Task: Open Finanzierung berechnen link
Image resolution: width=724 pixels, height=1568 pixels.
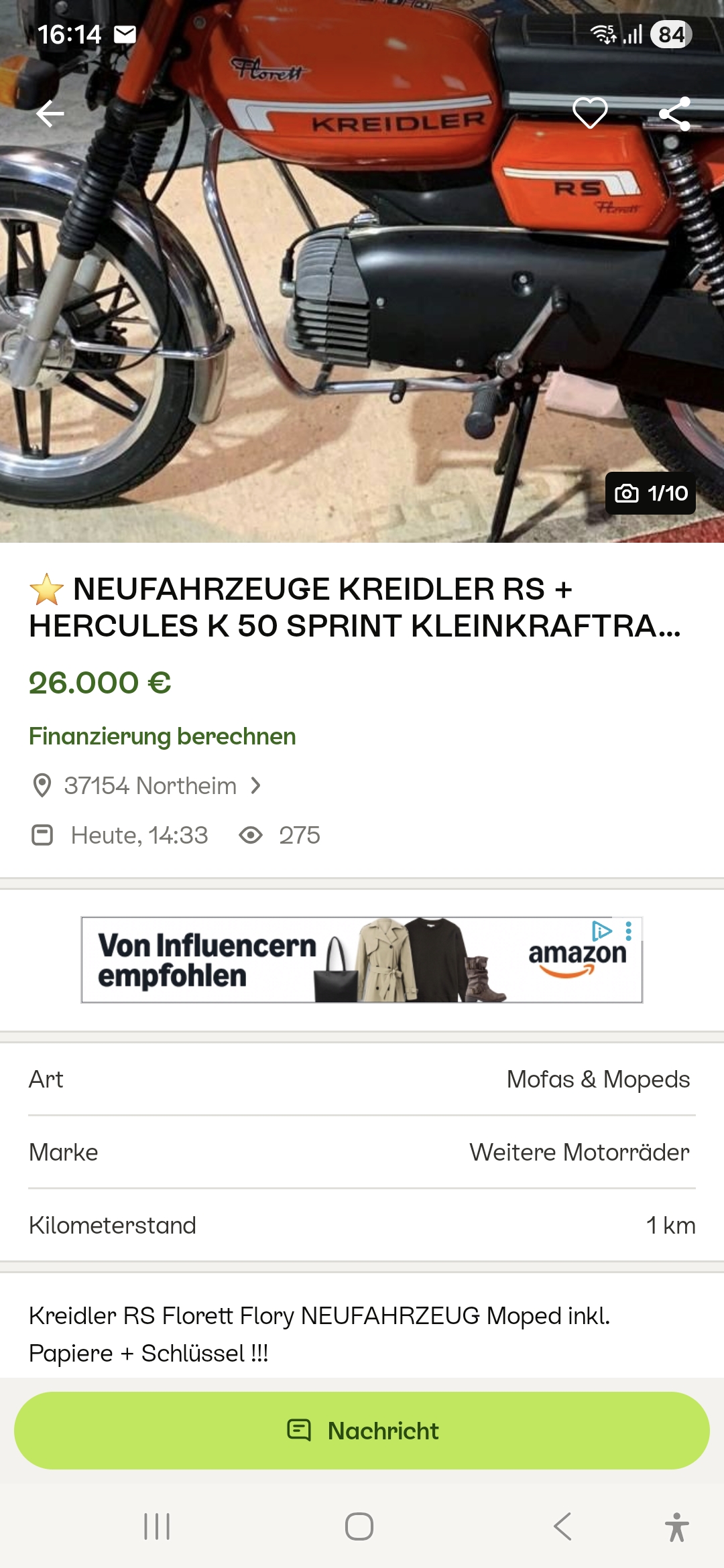Action: [x=162, y=736]
